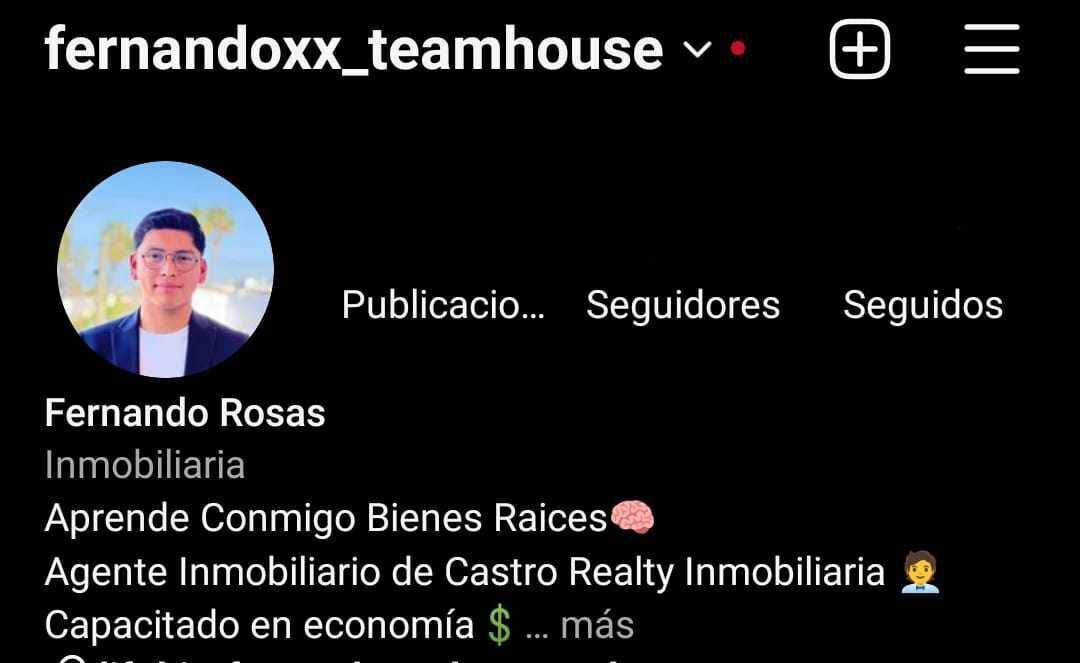This screenshot has height=663, width=1080.
Task: Open the hamburger menu
Action: (991, 49)
